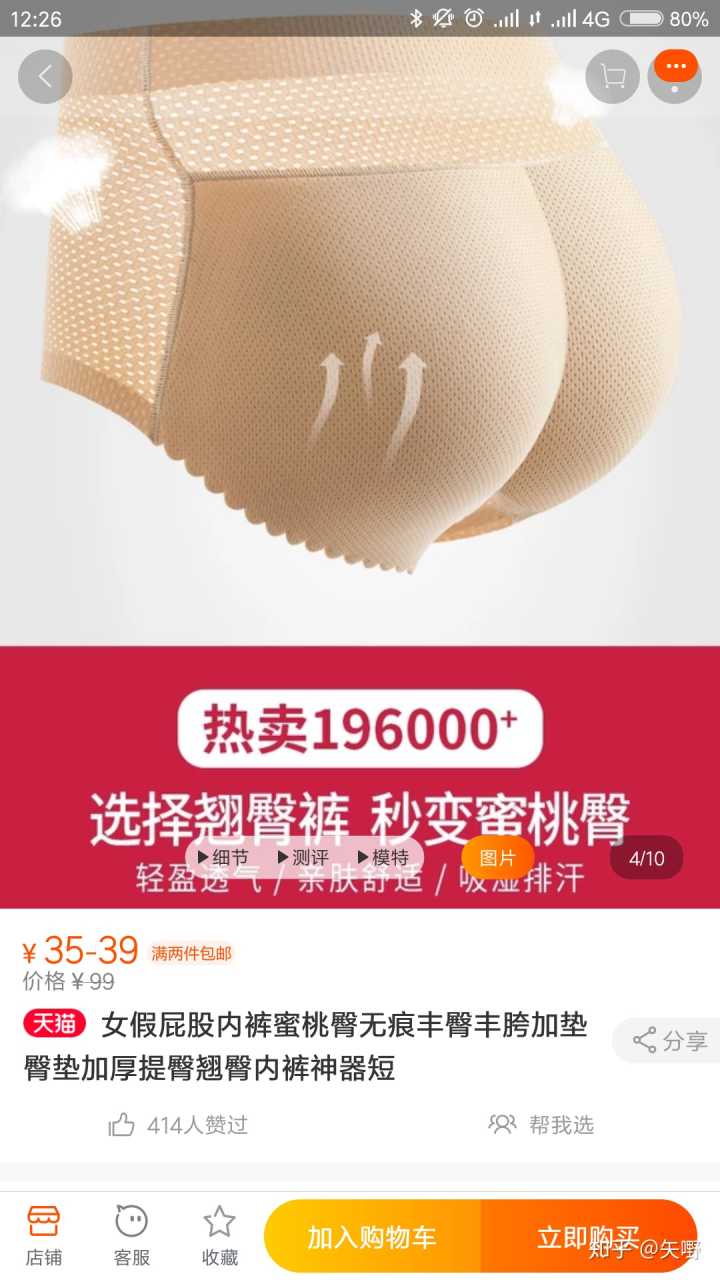Switch to the 图片 gallery view
This screenshot has width=720, height=1280.
497,858
